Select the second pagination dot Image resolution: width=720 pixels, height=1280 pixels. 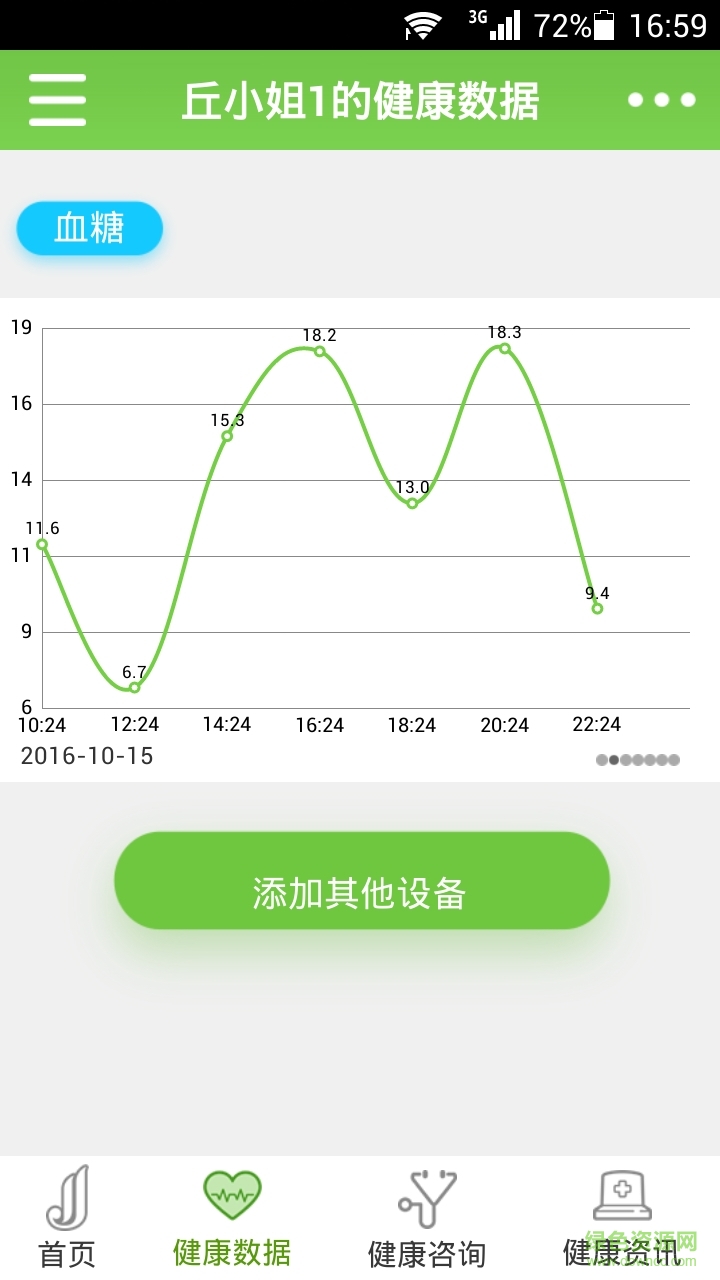pyautogui.click(x=616, y=760)
